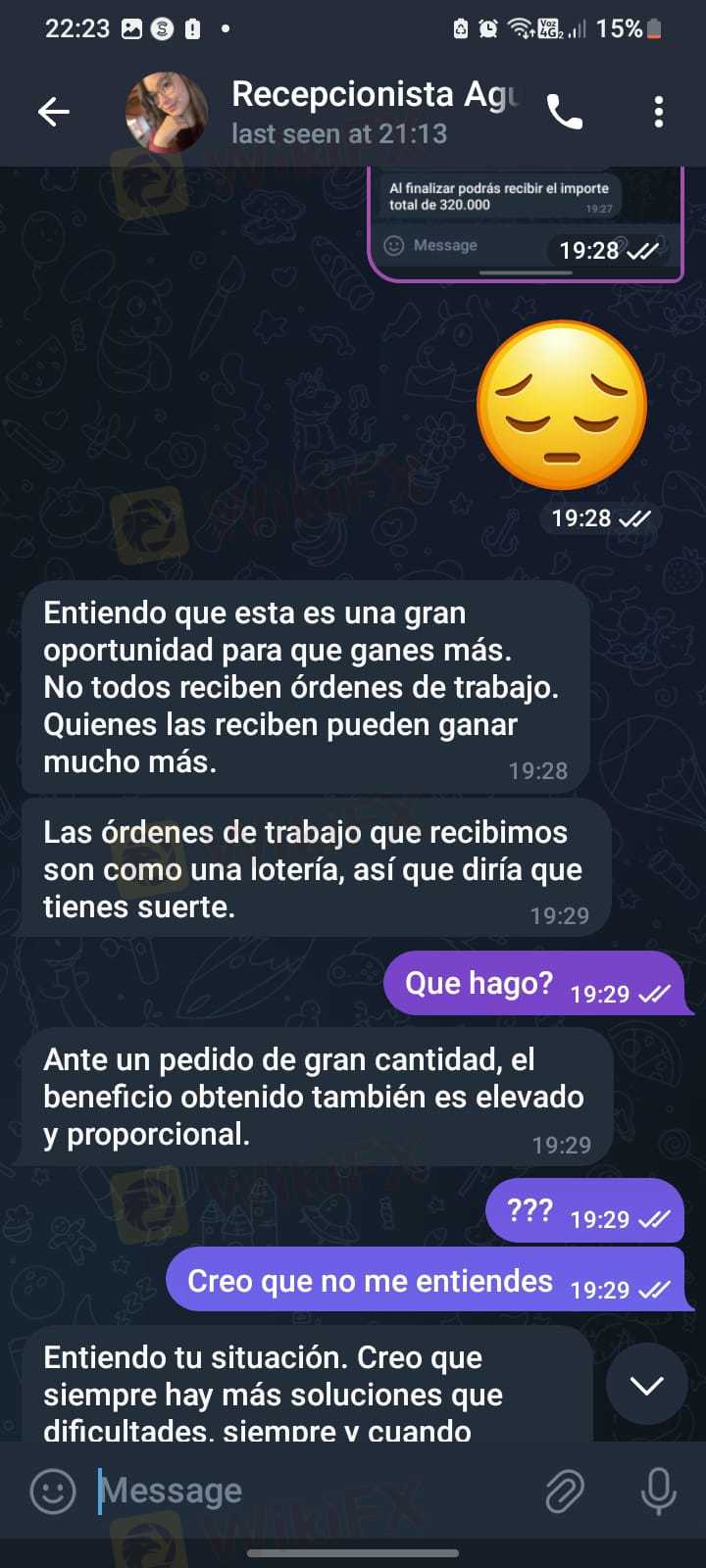Open the three-dot overflow menu
Image resolution: width=706 pixels, height=1568 pixels.
658,113
